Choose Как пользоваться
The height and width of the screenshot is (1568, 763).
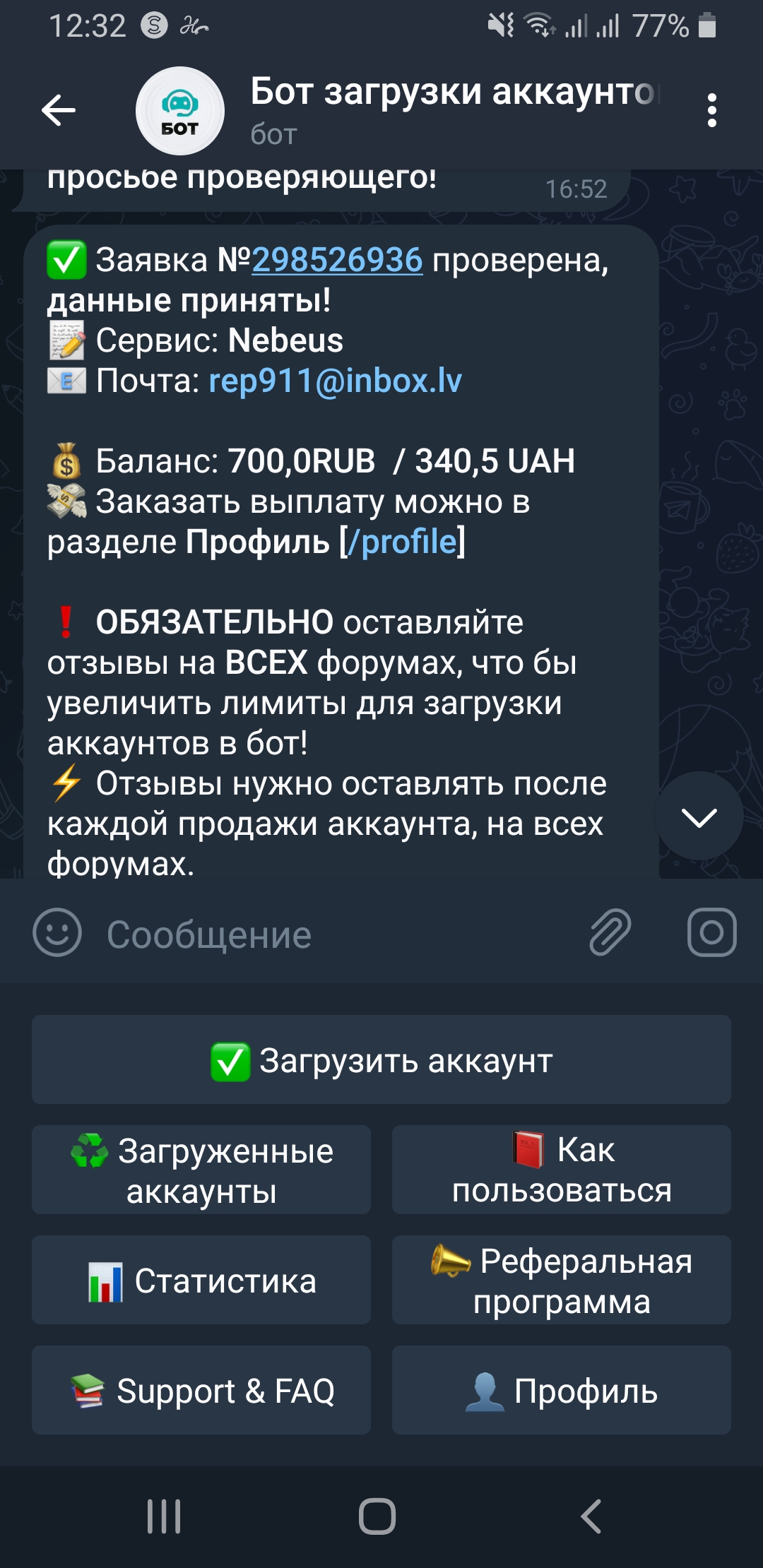[x=562, y=1170]
